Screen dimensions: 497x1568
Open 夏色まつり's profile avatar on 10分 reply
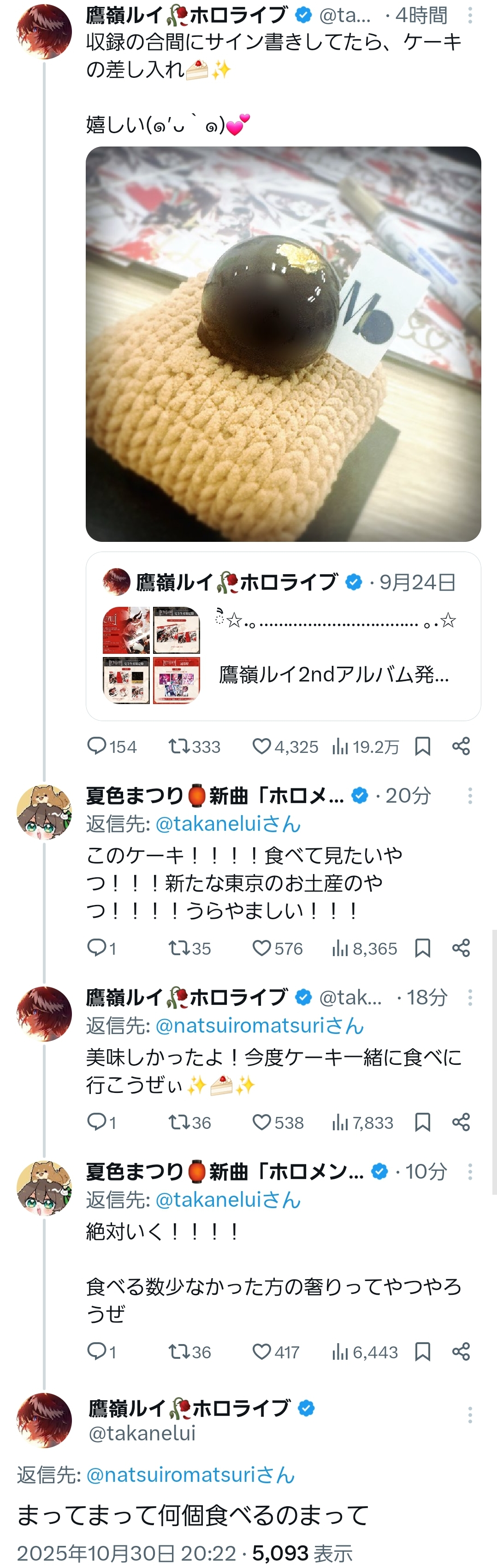tap(44, 1187)
